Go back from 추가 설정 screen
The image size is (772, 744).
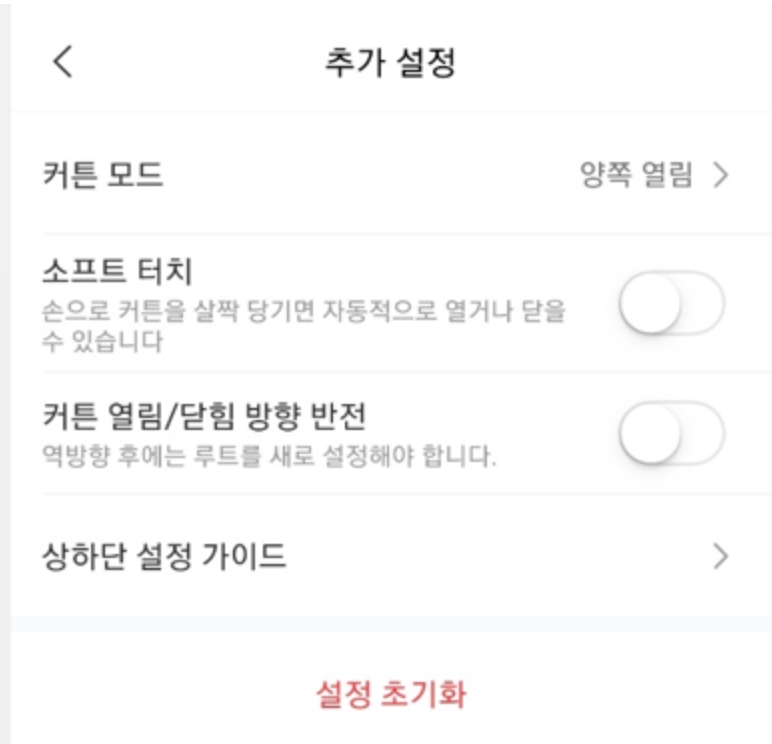tap(63, 63)
